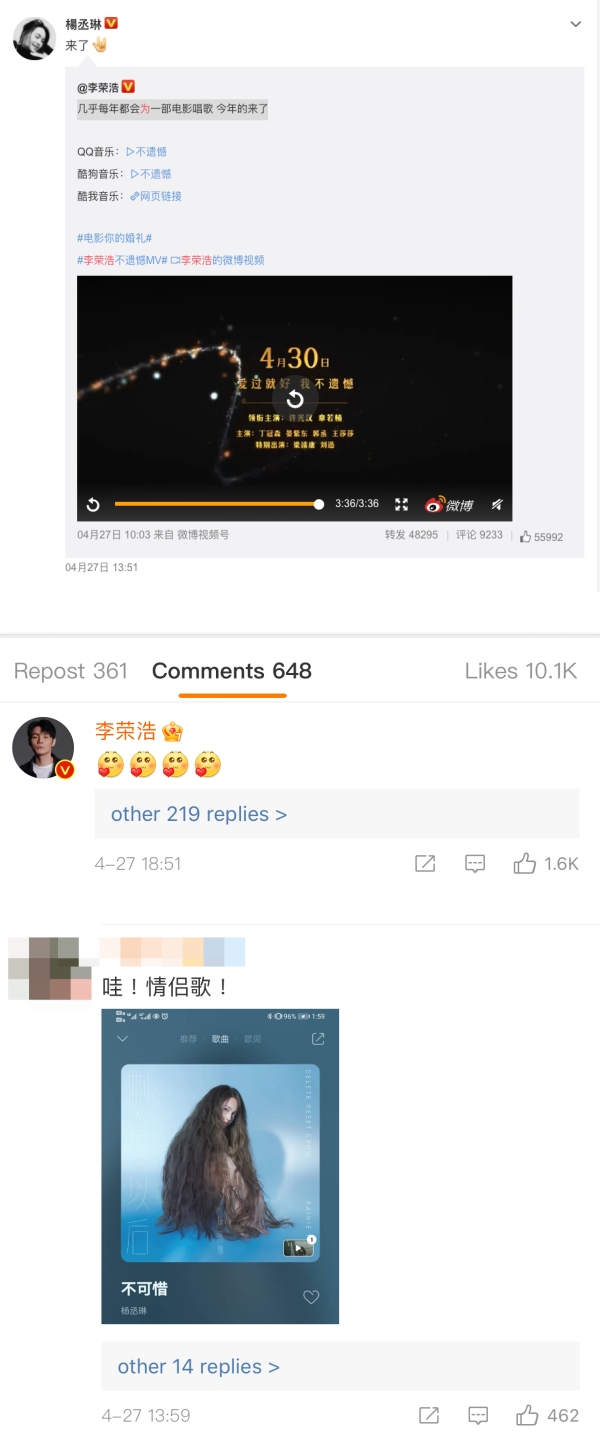Screen dimensions: 600x1438
Task: Open the #李荣浩不遗憾MV# hashtag
Action: pos(122,260)
